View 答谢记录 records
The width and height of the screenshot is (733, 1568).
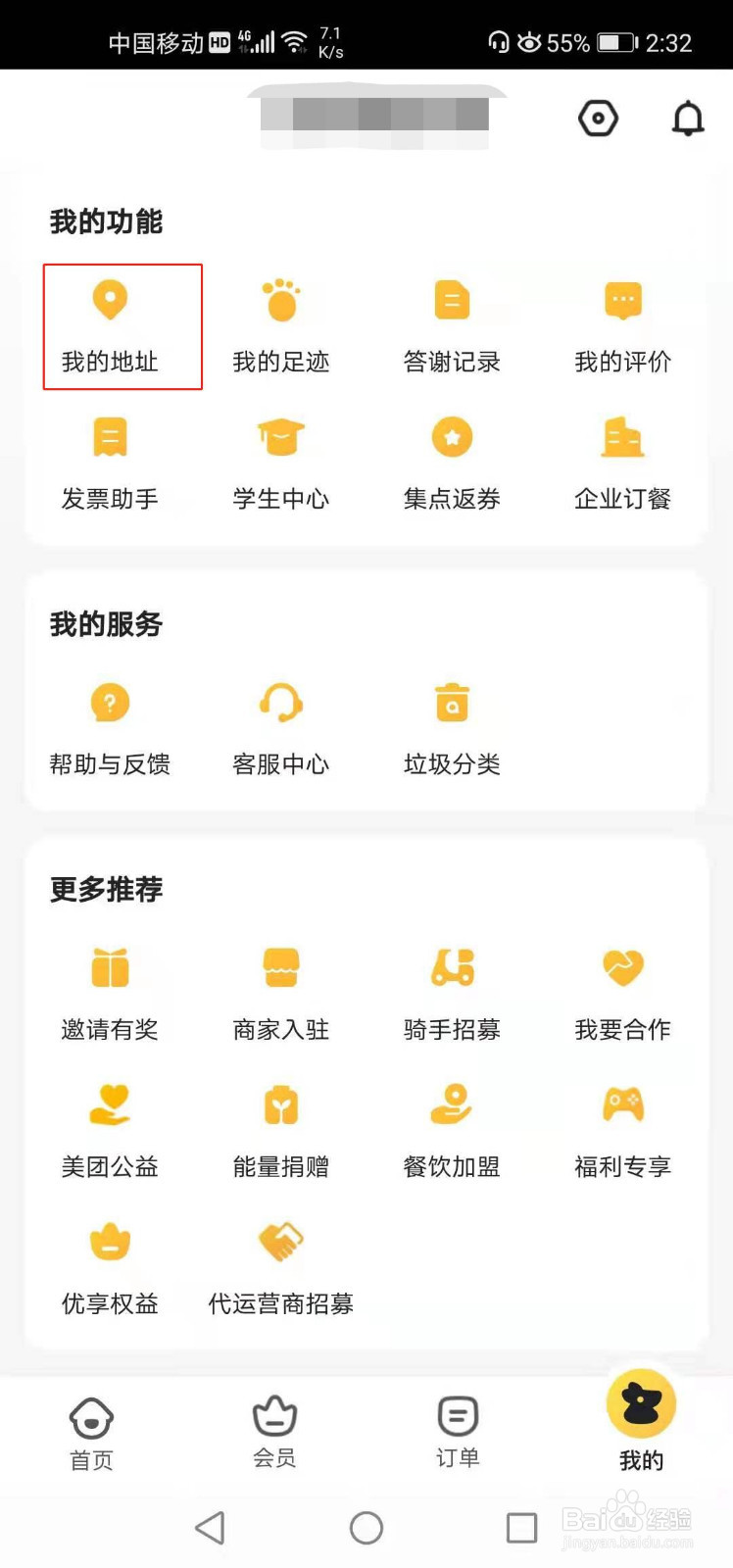click(451, 323)
